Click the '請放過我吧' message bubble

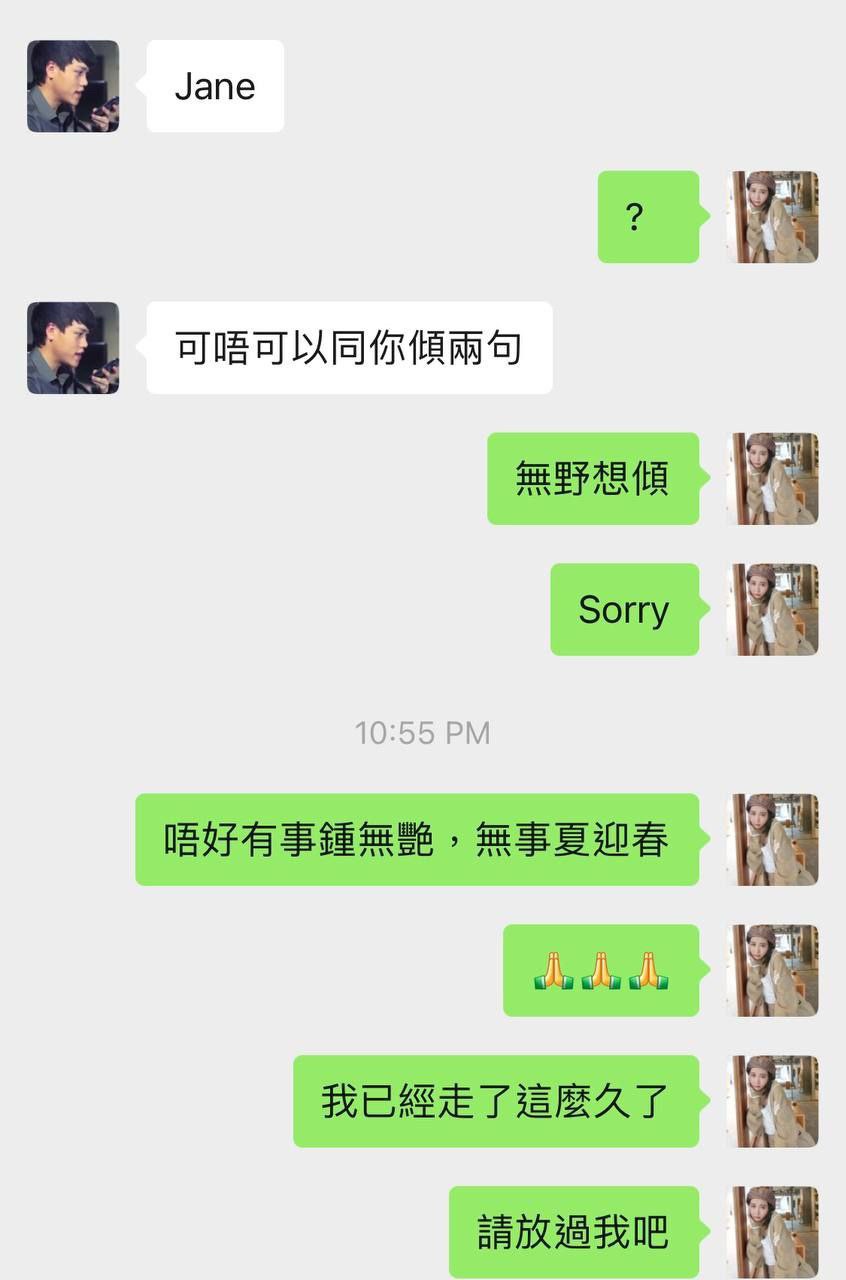pyautogui.click(x=576, y=1232)
